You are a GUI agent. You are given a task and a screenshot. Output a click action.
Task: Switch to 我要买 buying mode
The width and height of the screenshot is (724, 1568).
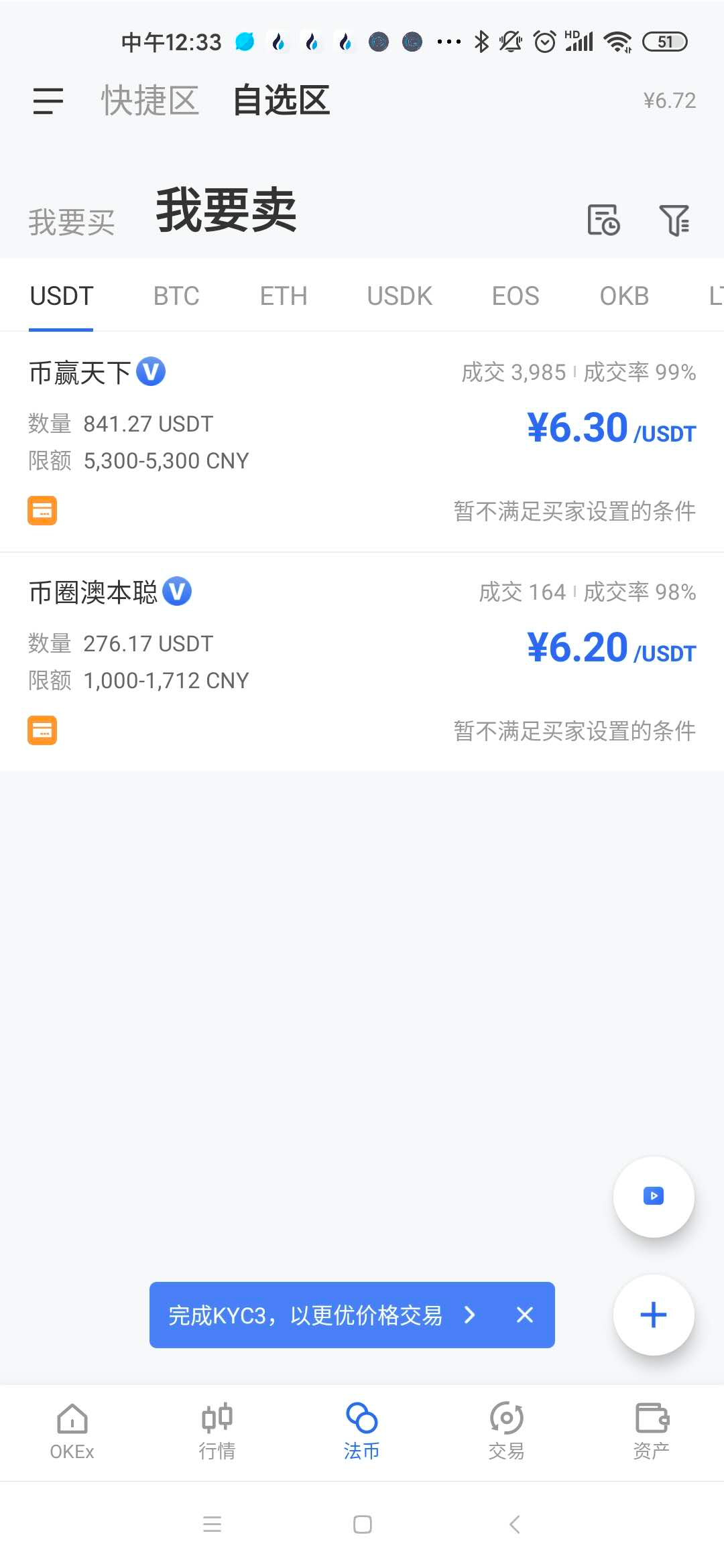72,220
